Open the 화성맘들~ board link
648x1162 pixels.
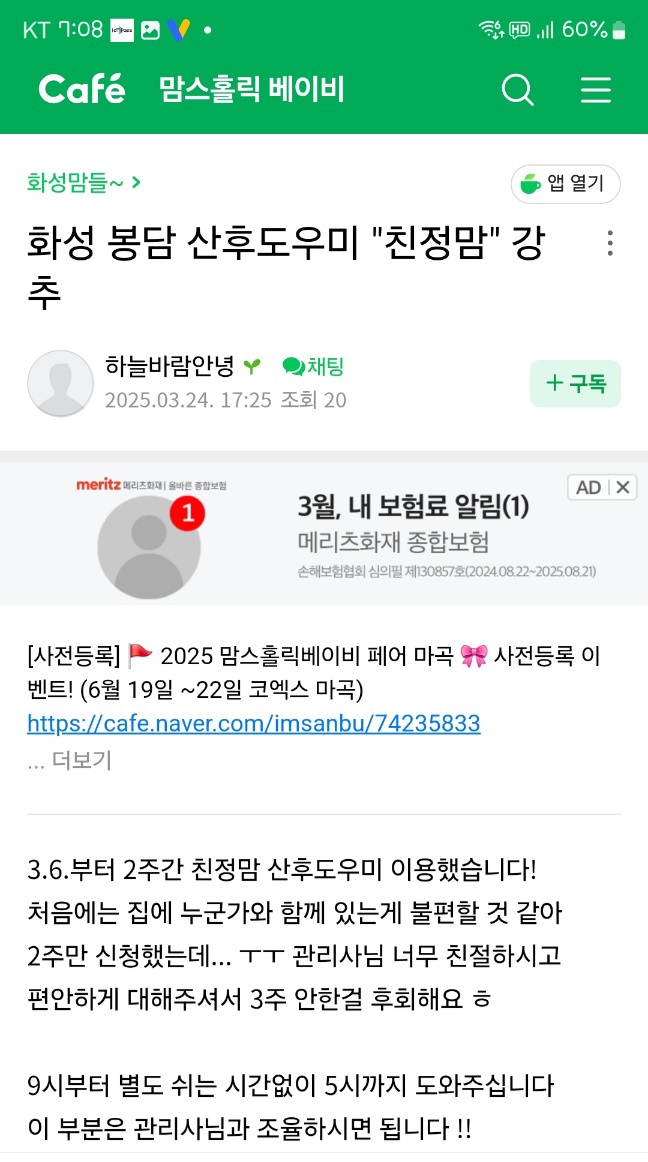(x=84, y=182)
